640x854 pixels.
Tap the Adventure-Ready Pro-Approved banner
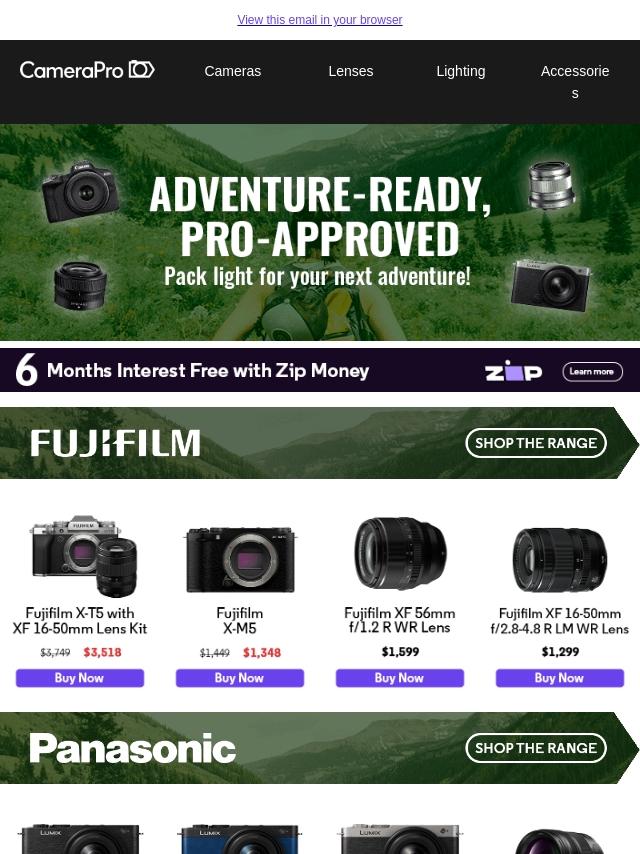(x=319, y=232)
